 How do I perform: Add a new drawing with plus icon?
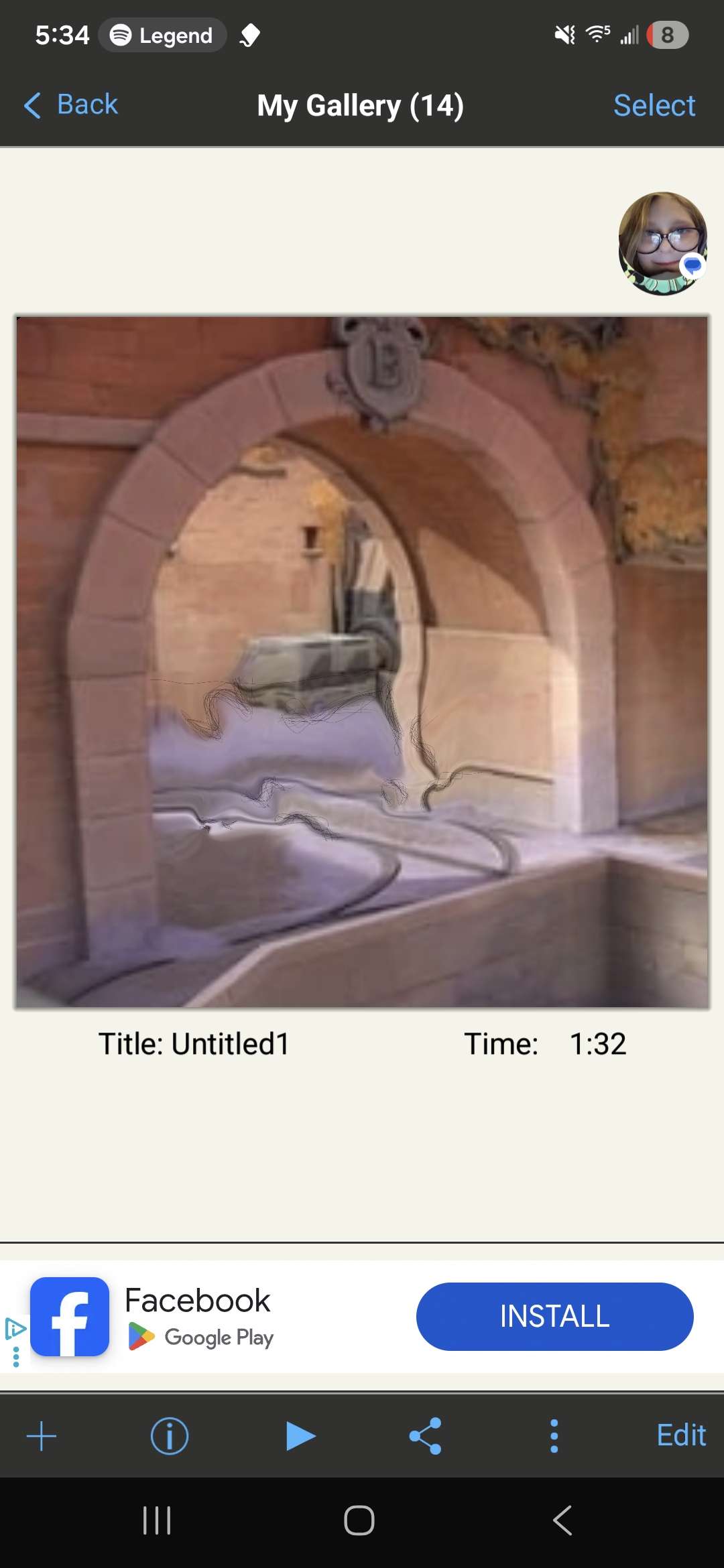pyautogui.click(x=42, y=1436)
